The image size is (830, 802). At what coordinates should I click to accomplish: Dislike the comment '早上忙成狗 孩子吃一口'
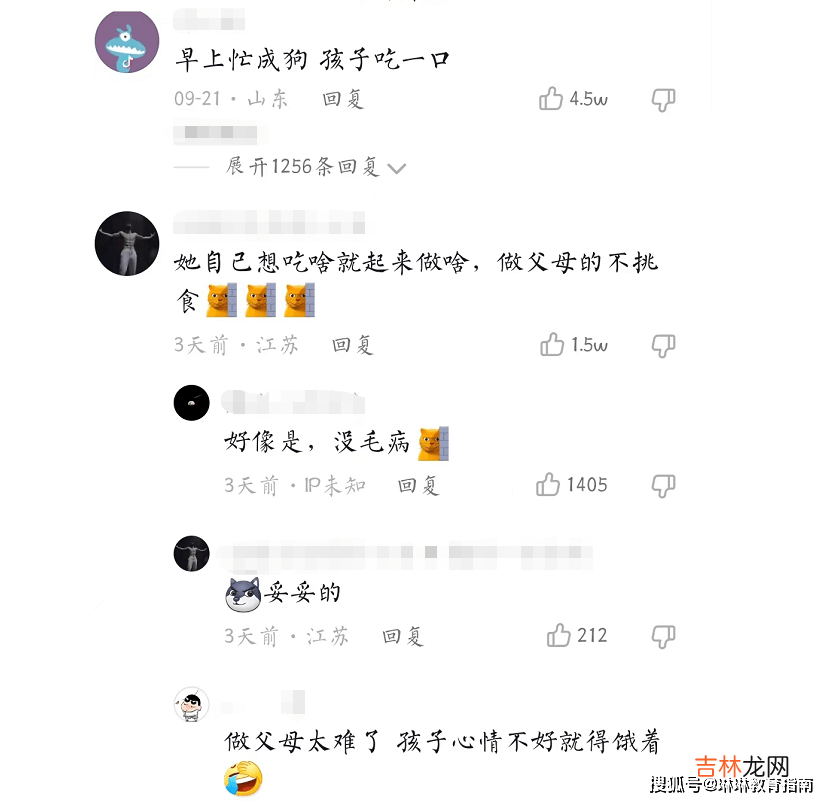[663, 99]
